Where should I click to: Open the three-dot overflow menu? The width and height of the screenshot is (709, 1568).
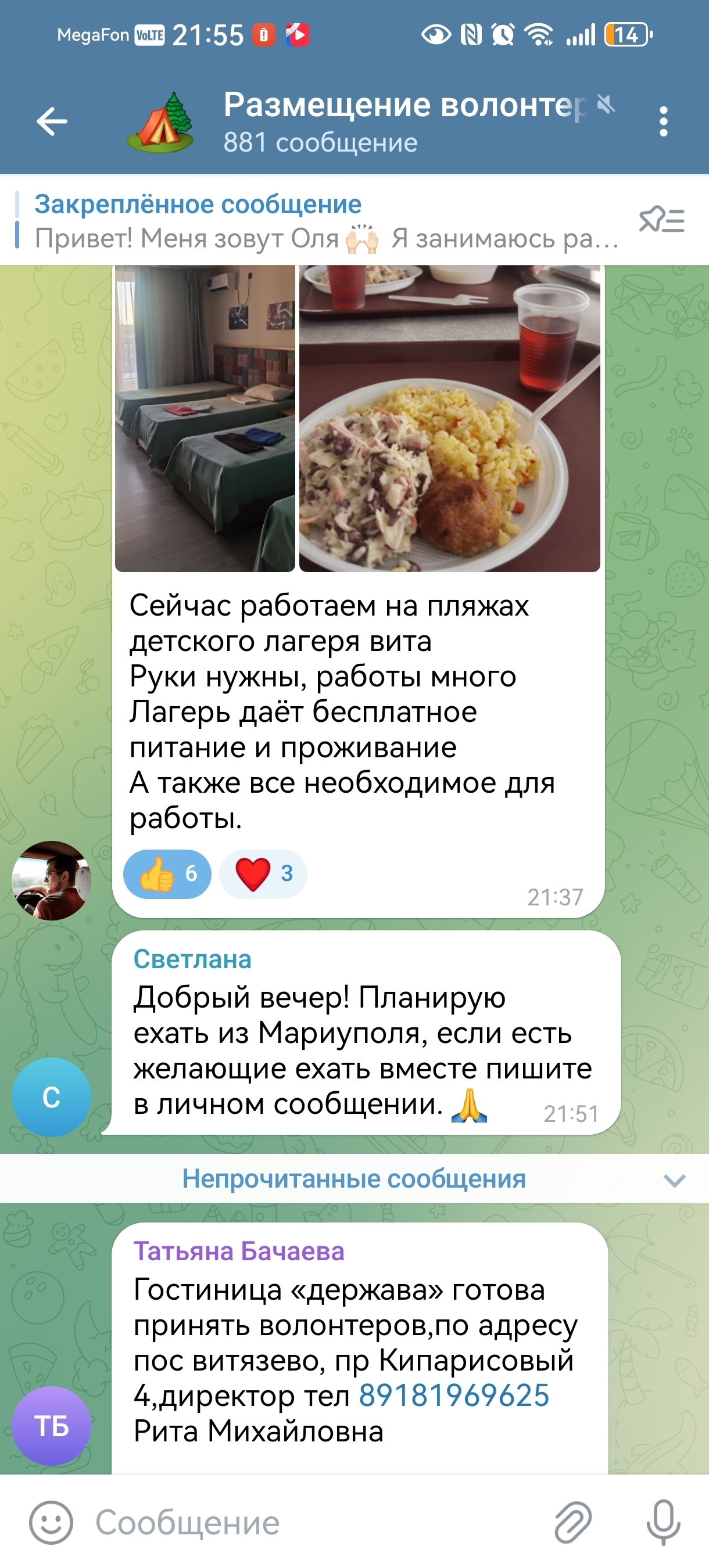click(x=663, y=122)
